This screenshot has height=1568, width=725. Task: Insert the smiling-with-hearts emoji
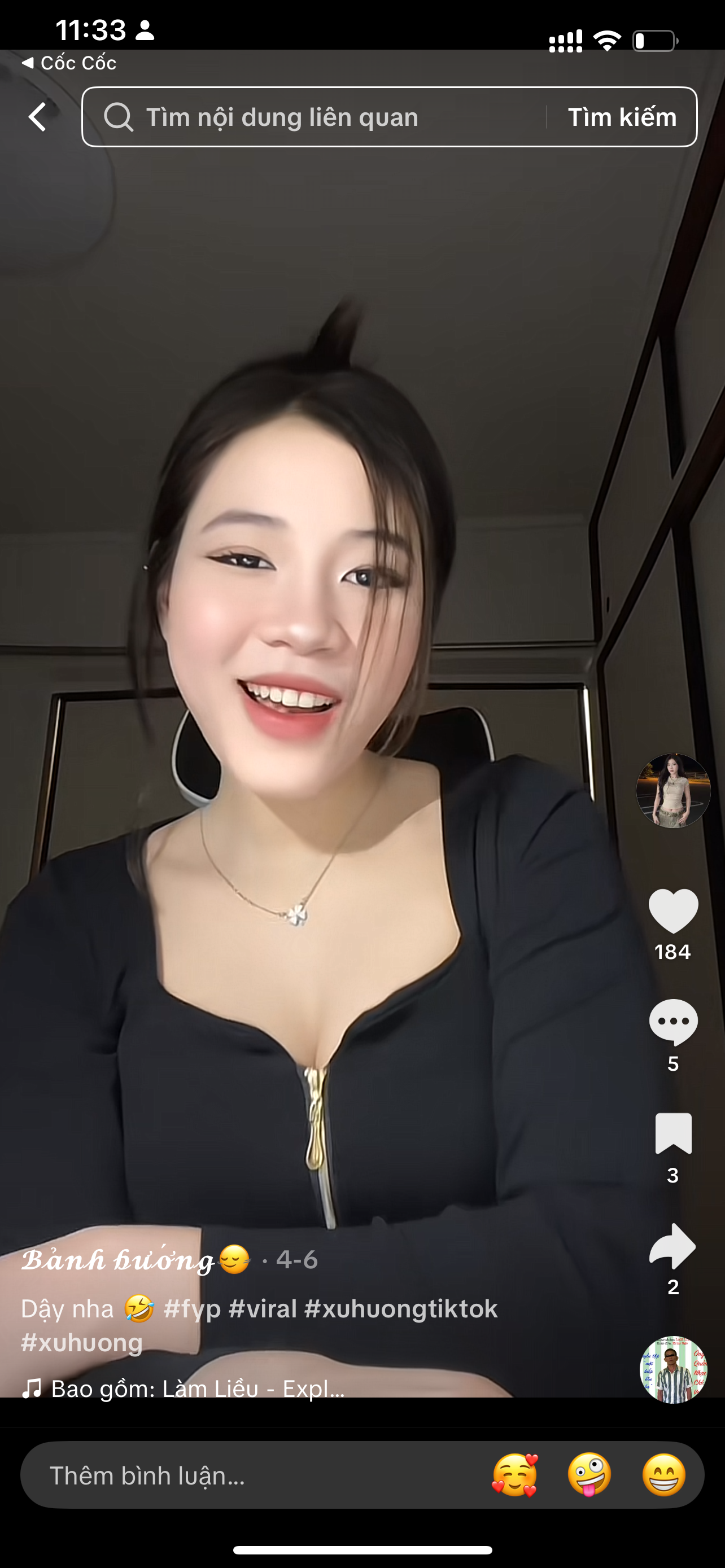pos(515,1475)
